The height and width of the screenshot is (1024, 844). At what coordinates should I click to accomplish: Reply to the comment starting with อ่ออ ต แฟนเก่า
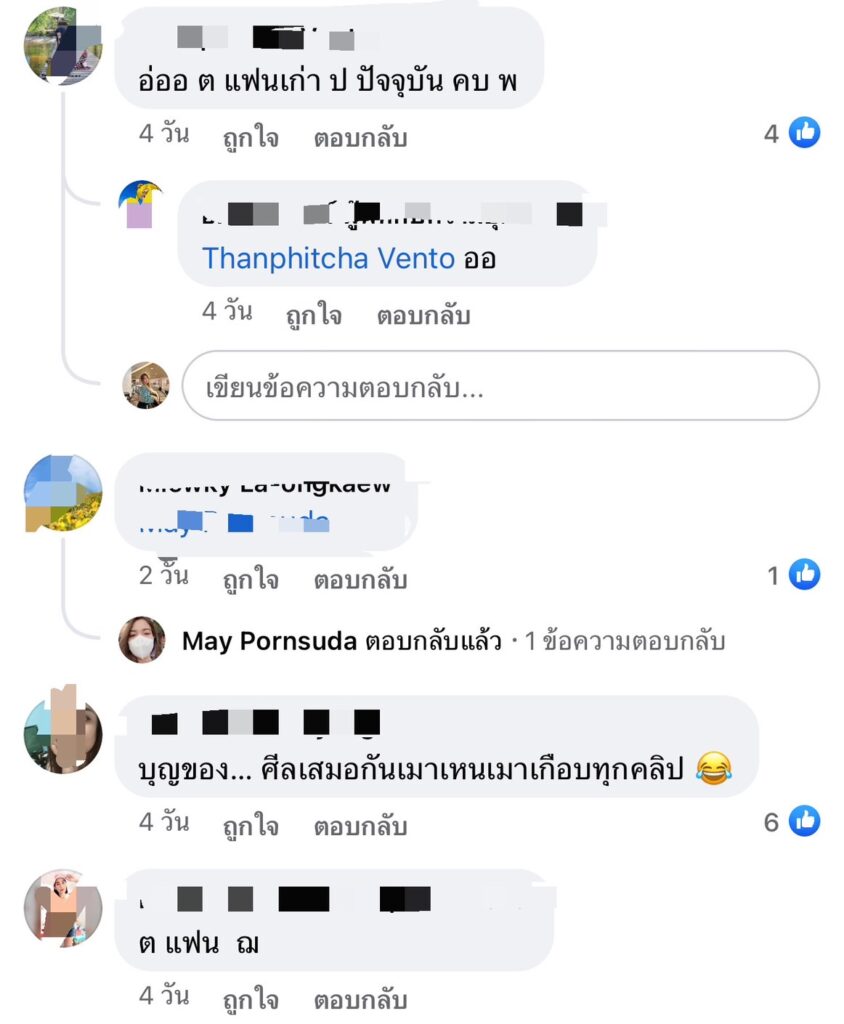click(x=360, y=138)
